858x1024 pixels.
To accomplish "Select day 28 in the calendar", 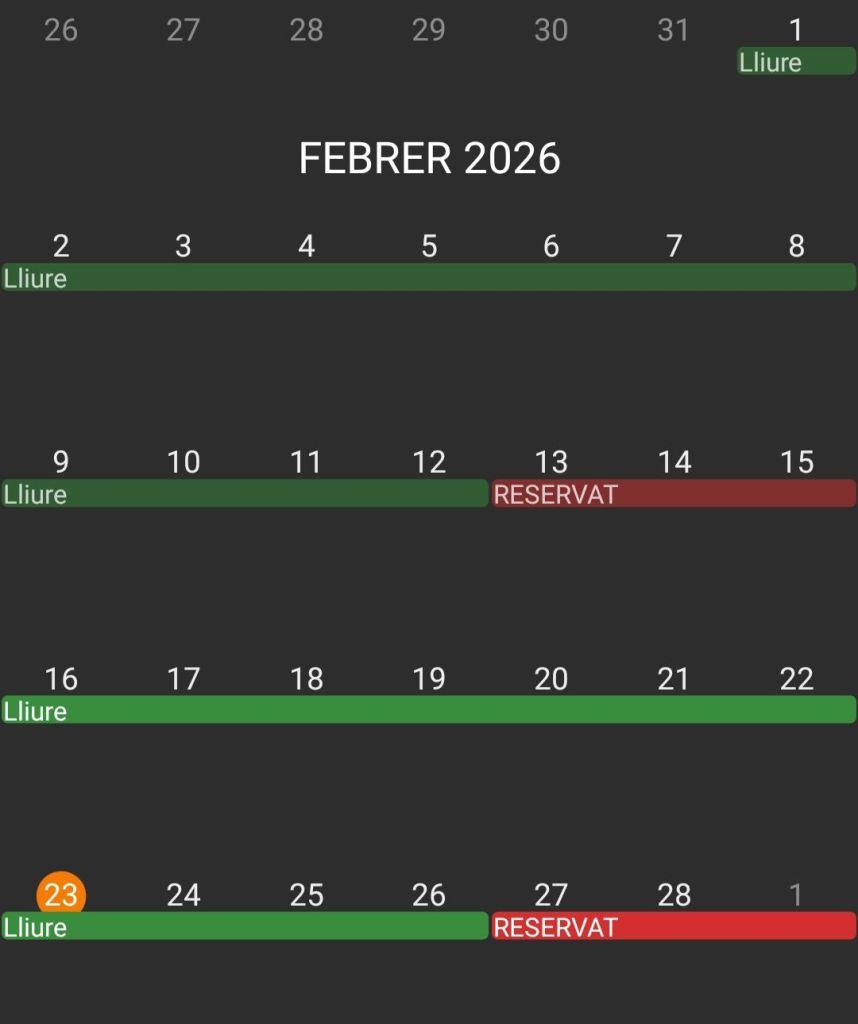I will pyautogui.click(x=674, y=894).
